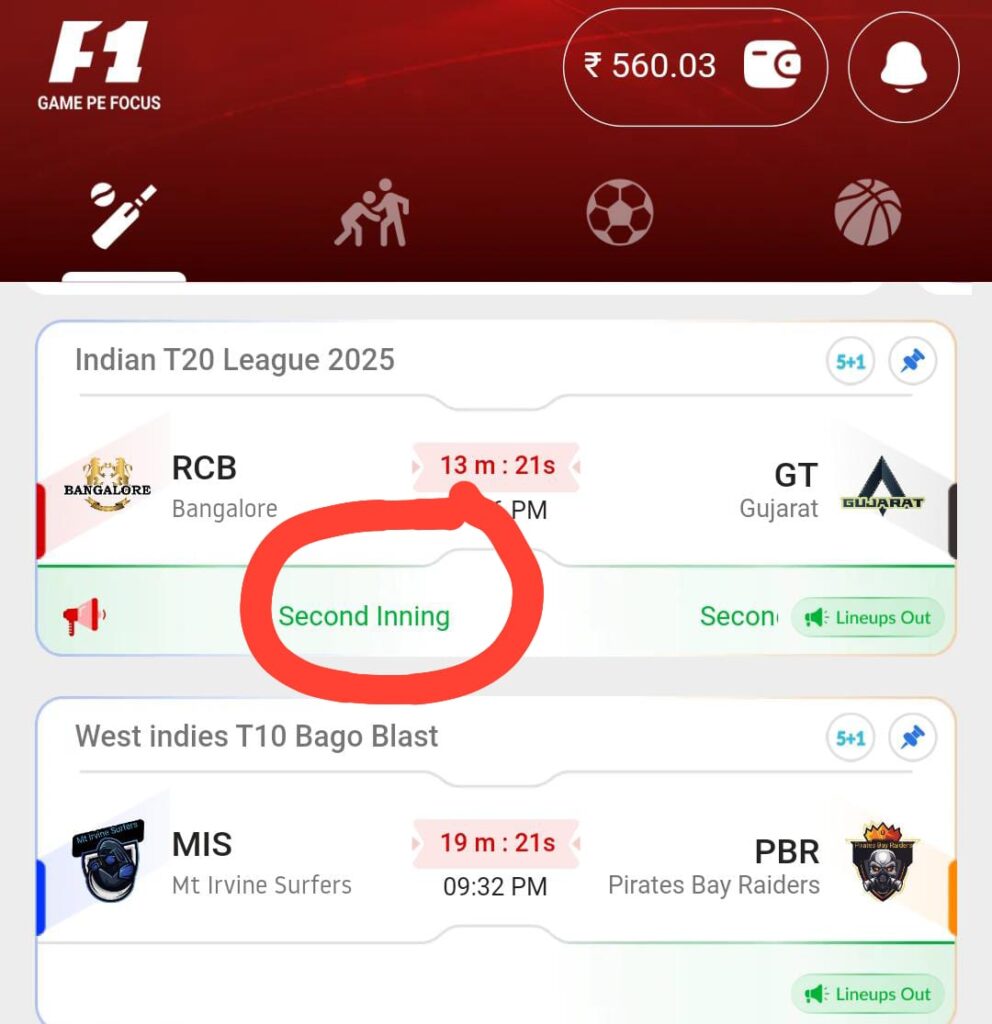Image resolution: width=992 pixels, height=1024 pixels.
Task: View Lineups Out for RCB vs GT
Action: (x=868, y=618)
